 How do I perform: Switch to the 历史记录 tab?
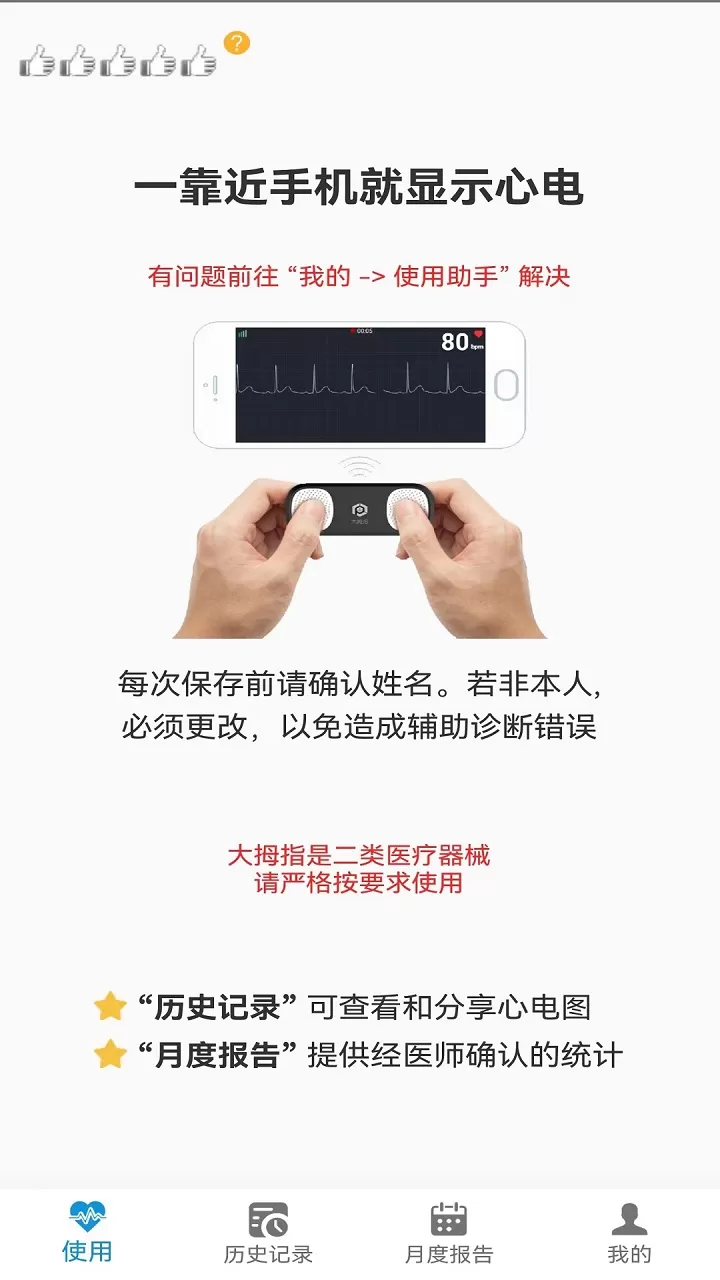[x=268, y=1234]
